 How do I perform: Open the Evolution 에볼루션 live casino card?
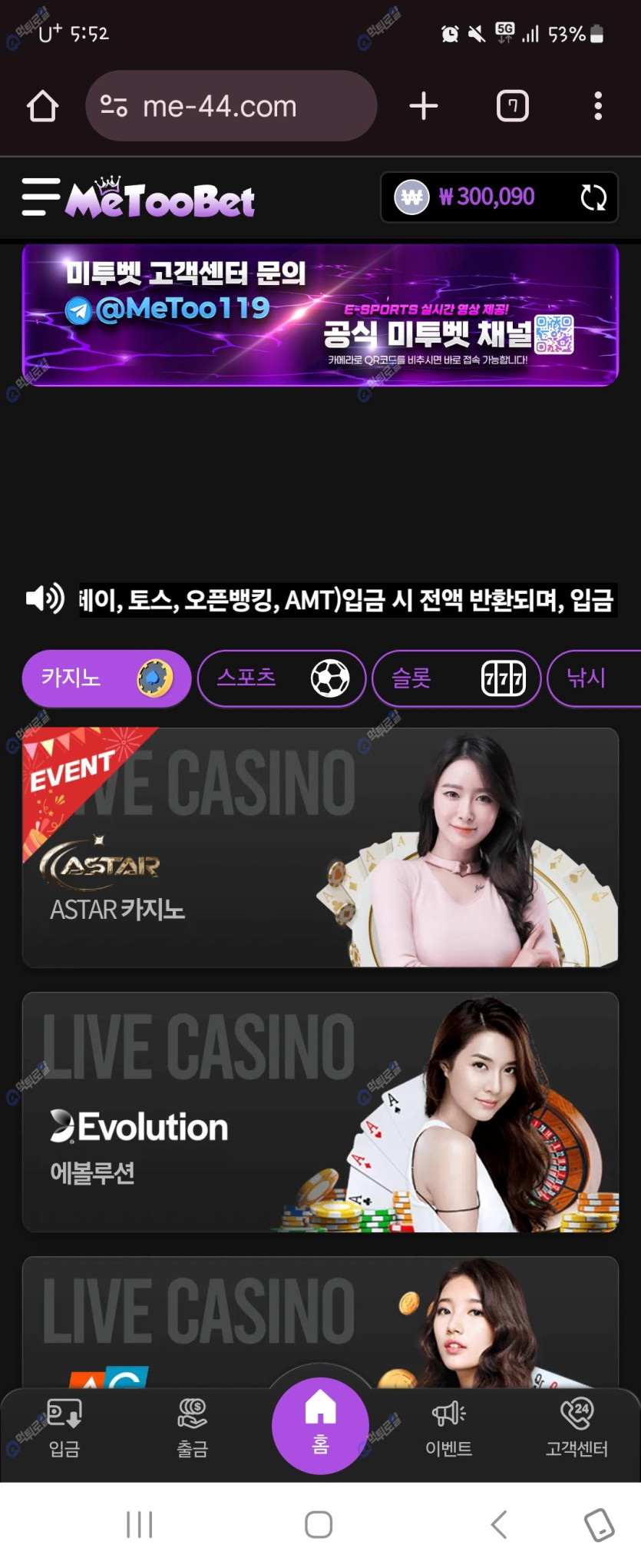320,1112
